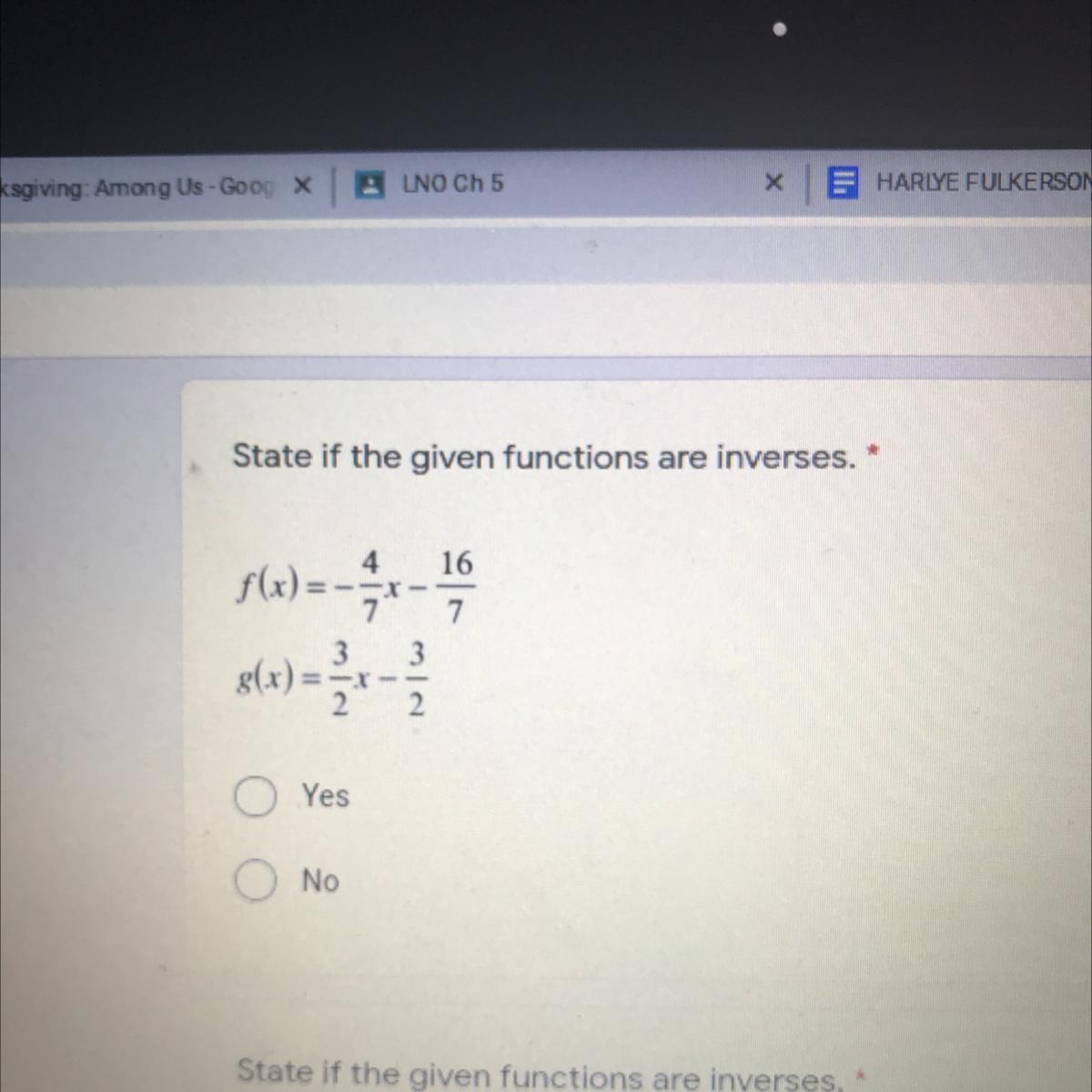
Task: Close the Thanksgiving Among Us tab
Action: [x=302, y=187]
